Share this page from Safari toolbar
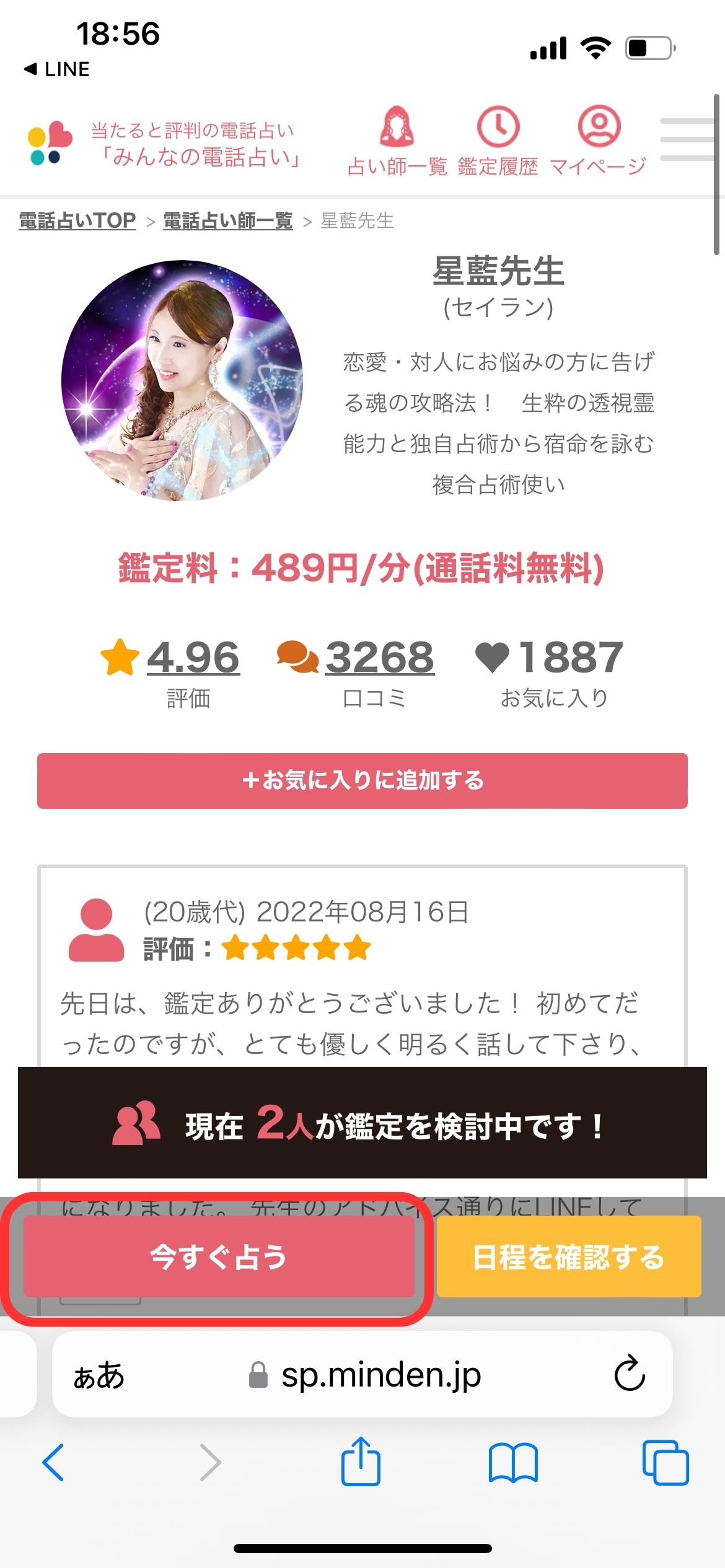This screenshot has width=725, height=1568. [x=361, y=1461]
